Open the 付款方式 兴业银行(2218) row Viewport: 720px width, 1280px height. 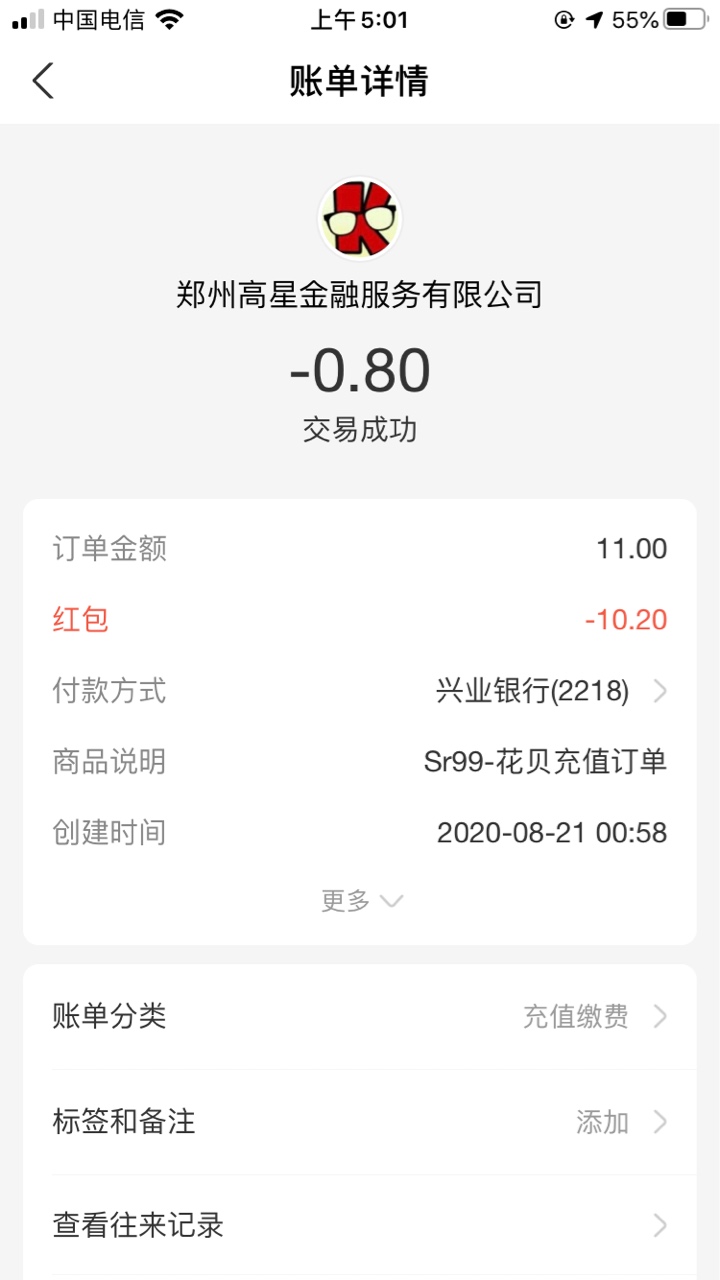(360, 691)
